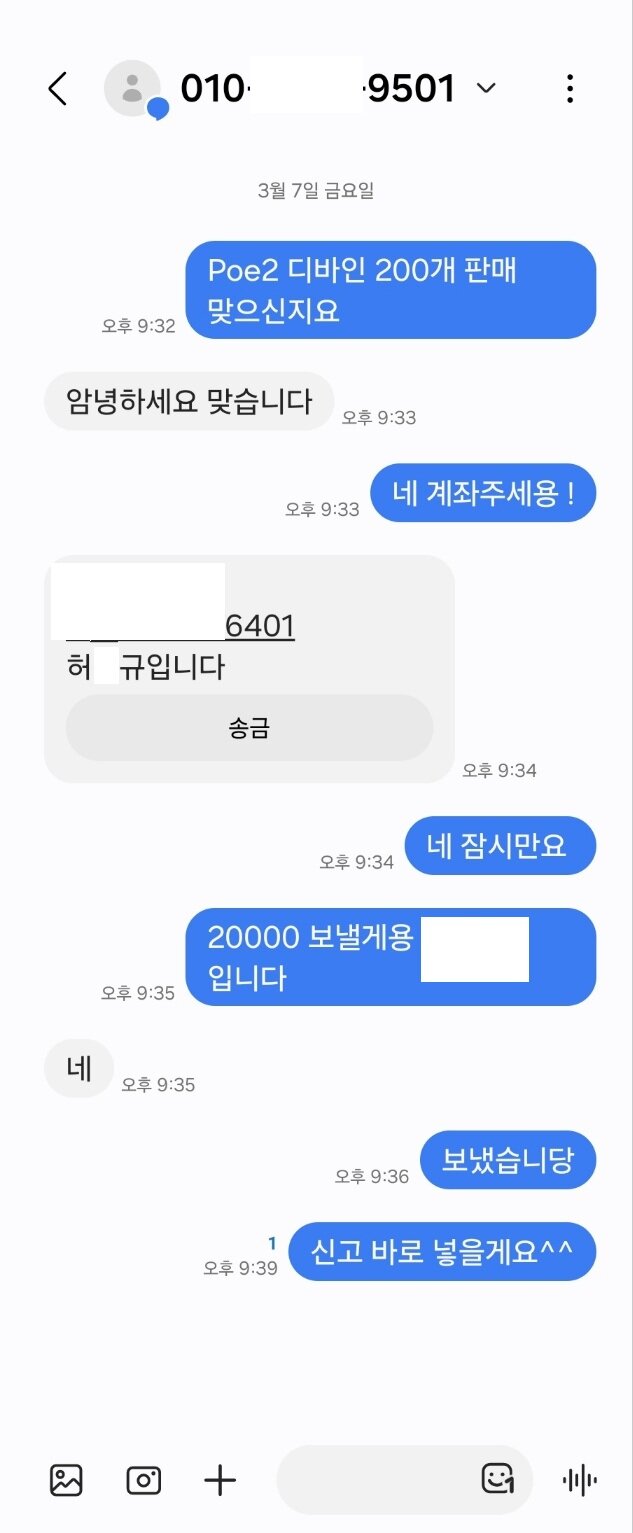Screen dimensions: 633x1533
Task: Launch the camera from the message bar
Action: coord(144,1480)
